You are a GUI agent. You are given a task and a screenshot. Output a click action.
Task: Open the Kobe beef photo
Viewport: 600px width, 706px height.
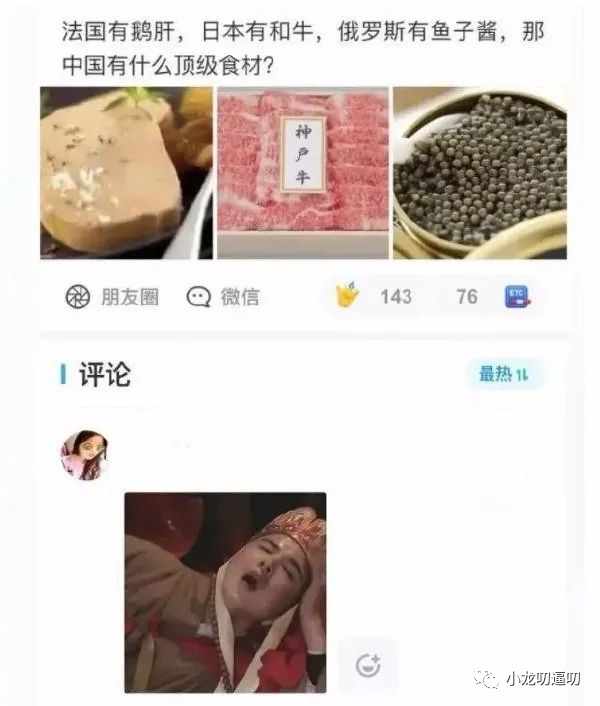coord(302,172)
